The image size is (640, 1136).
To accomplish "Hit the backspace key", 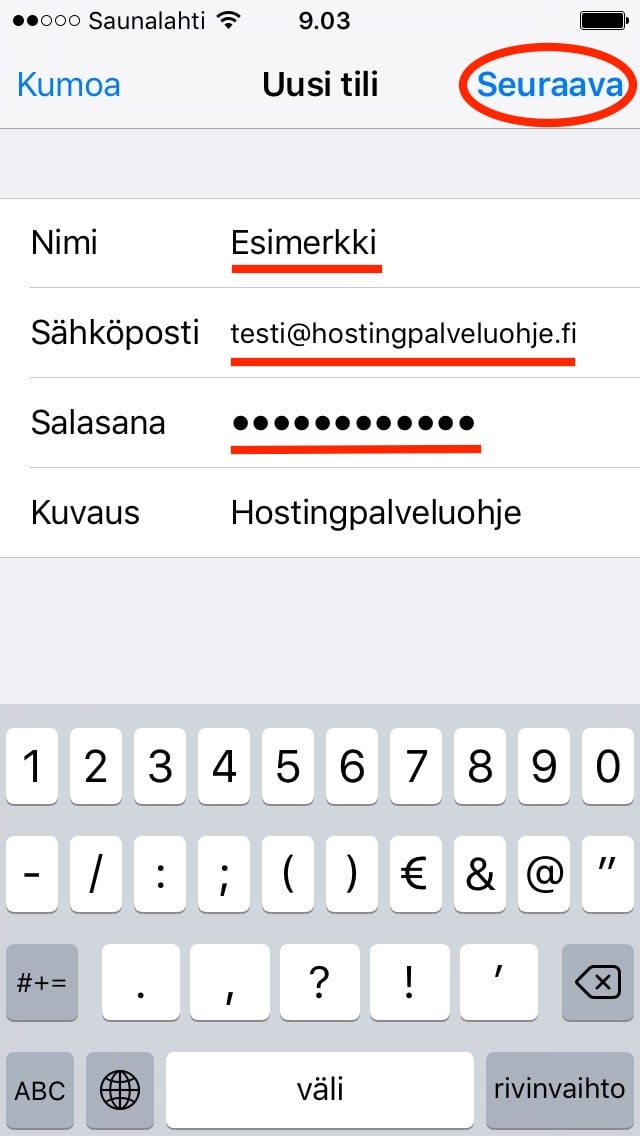I will point(597,983).
